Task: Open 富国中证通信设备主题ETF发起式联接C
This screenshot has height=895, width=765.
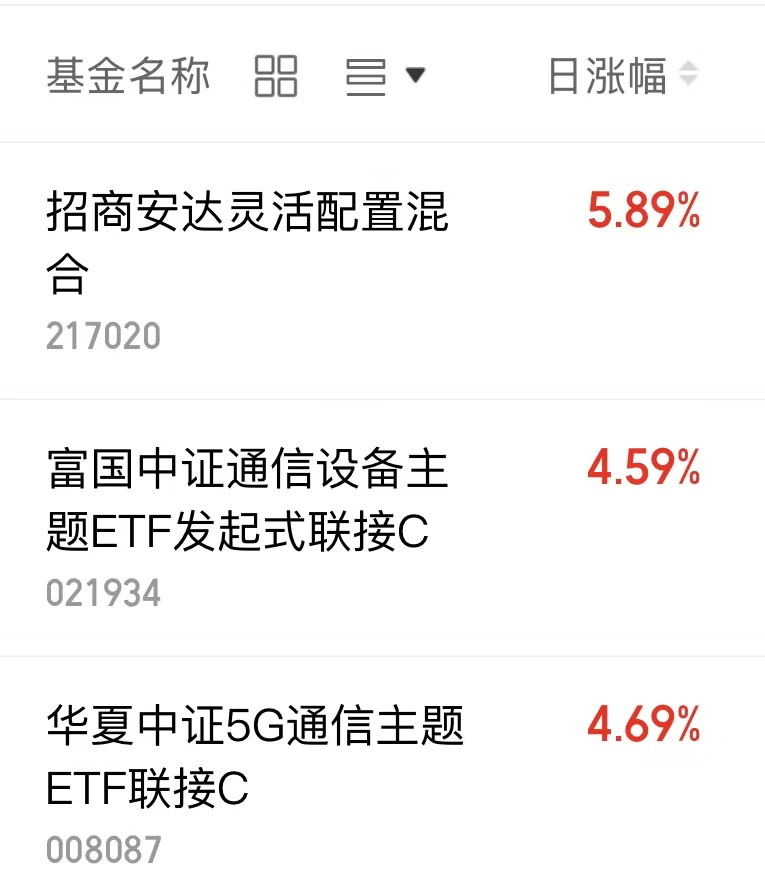Action: coord(382,528)
